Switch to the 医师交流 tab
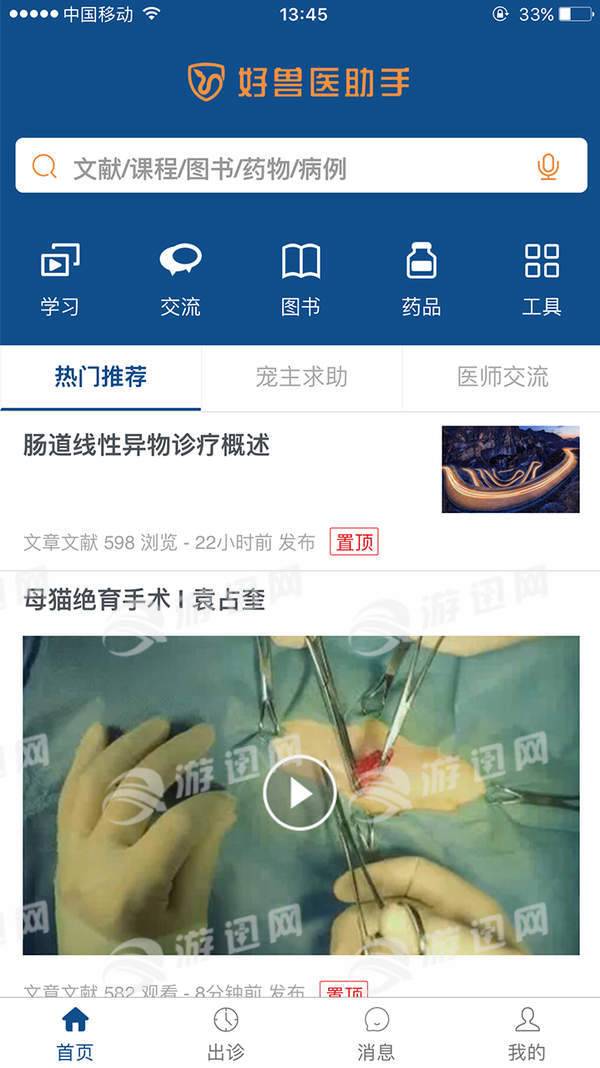The width and height of the screenshot is (600, 1068). pyautogui.click(x=502, y=377)
